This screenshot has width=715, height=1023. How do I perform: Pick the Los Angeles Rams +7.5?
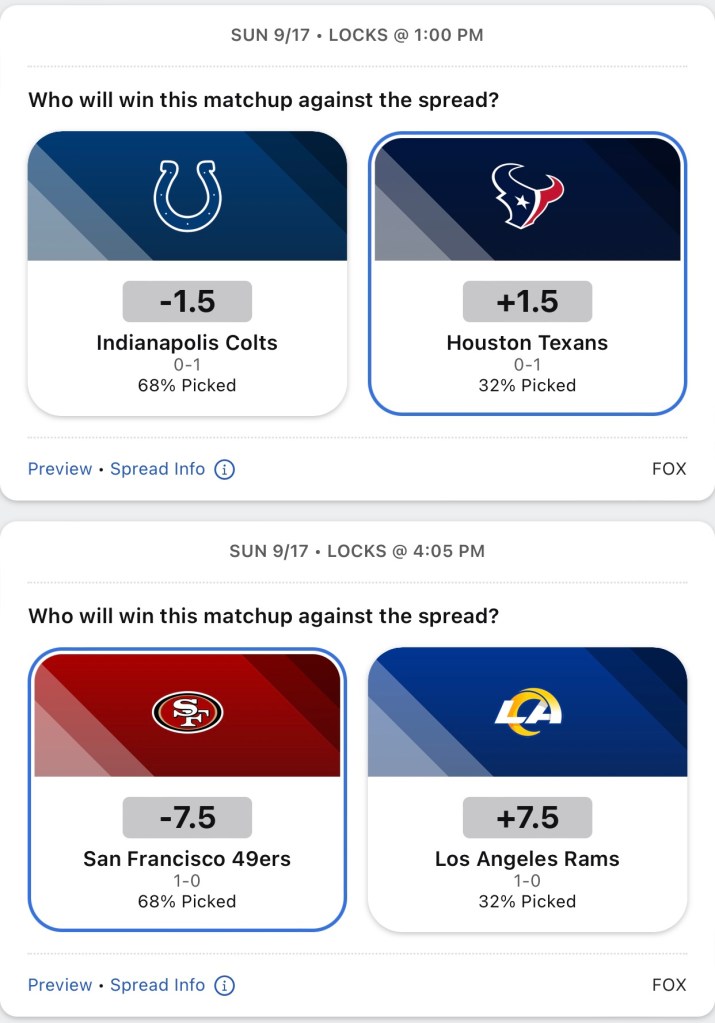[x=527, y=789]
